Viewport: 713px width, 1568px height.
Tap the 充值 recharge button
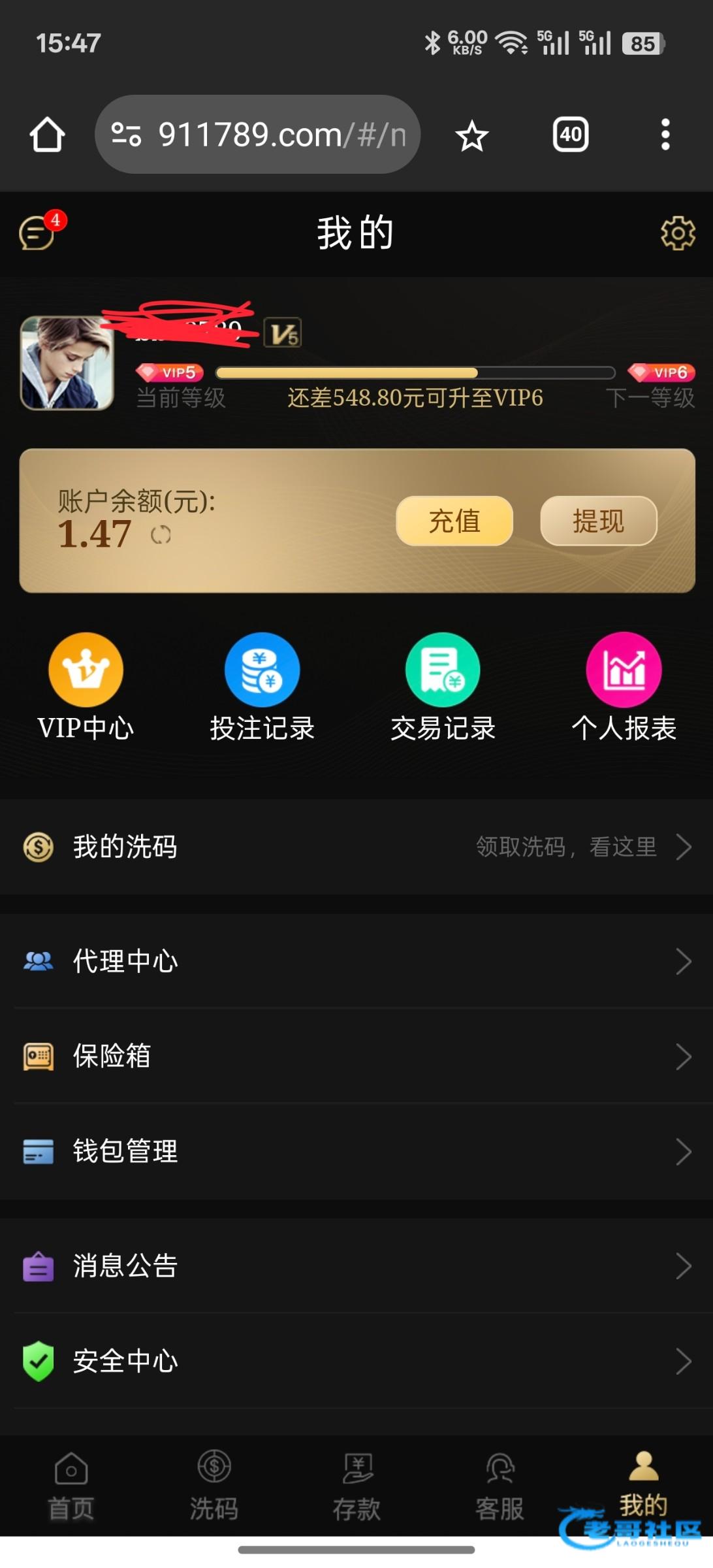[454, 521]
